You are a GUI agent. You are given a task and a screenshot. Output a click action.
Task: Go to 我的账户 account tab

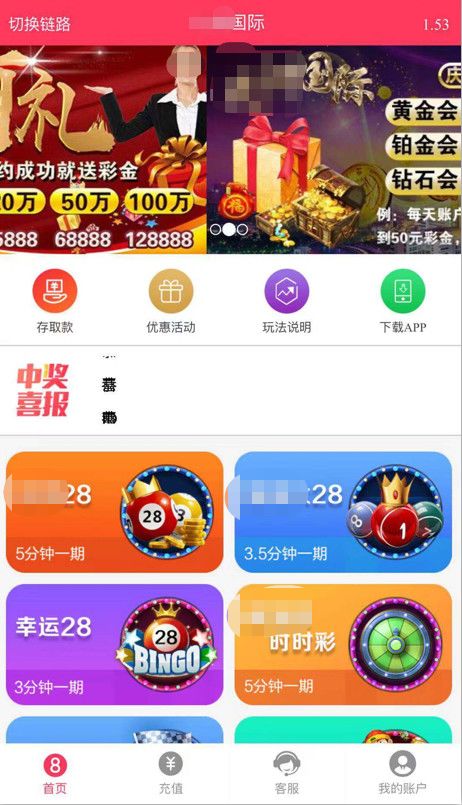[403, 774]
